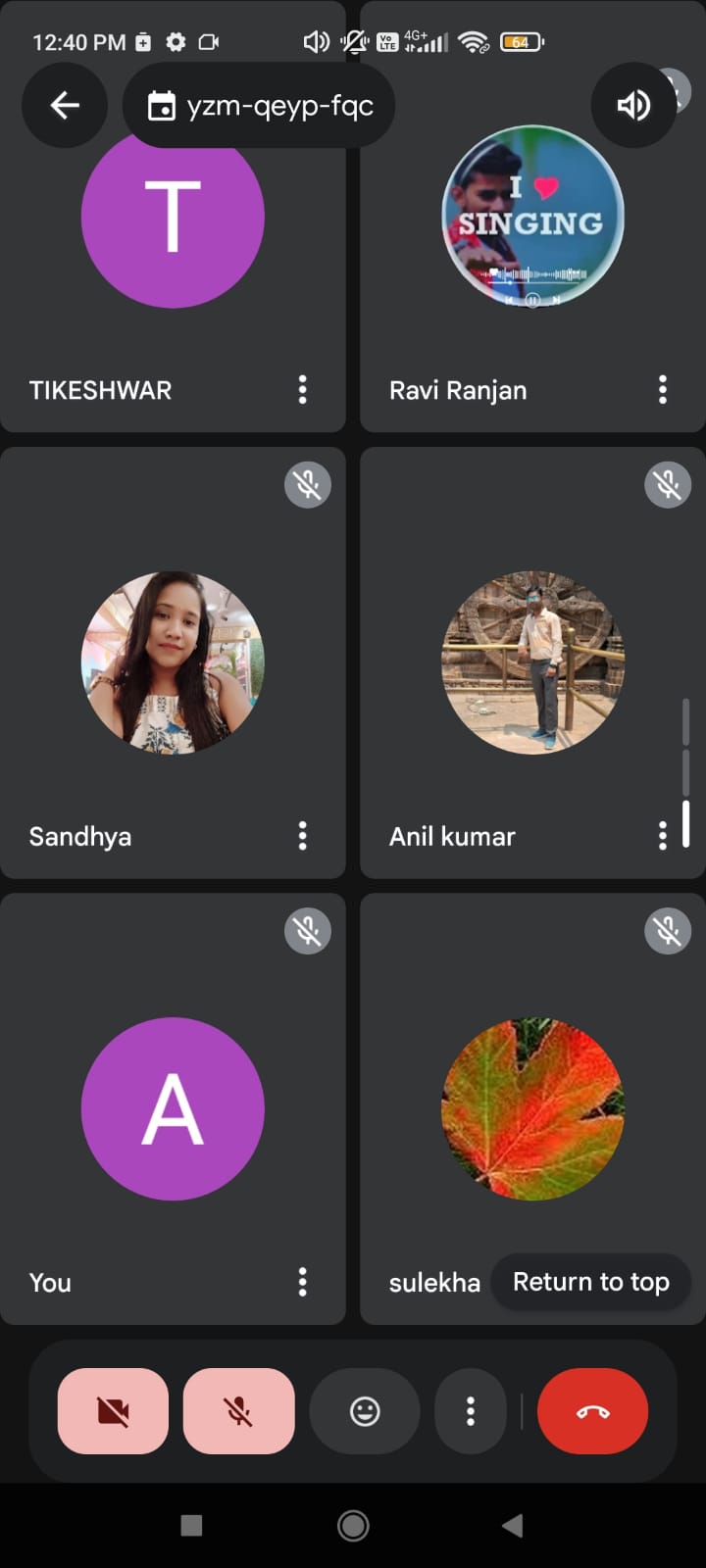
Task: Go back using the top arrow
Action: click(x=65, y=105)
